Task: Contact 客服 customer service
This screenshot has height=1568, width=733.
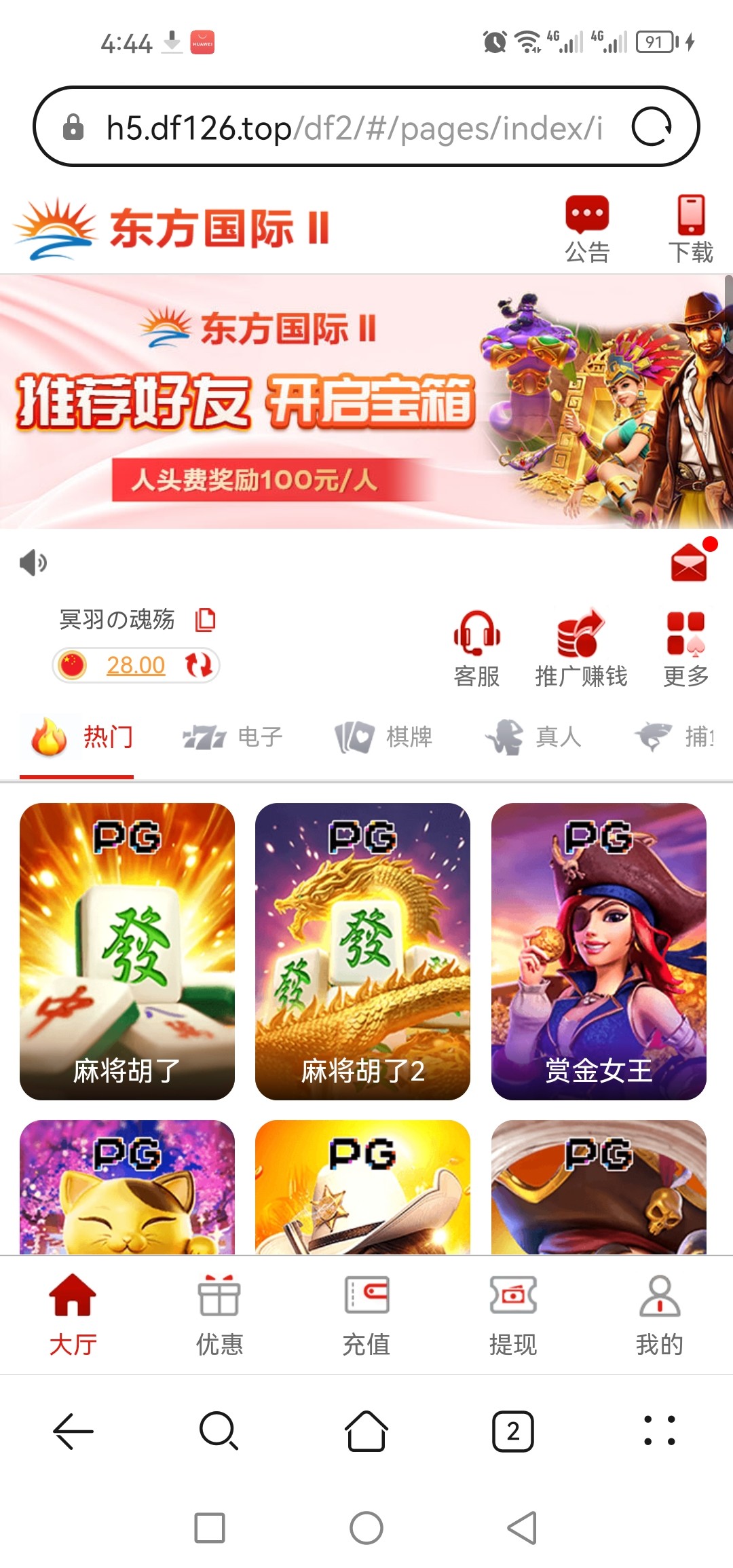Action: click(477, 648)
